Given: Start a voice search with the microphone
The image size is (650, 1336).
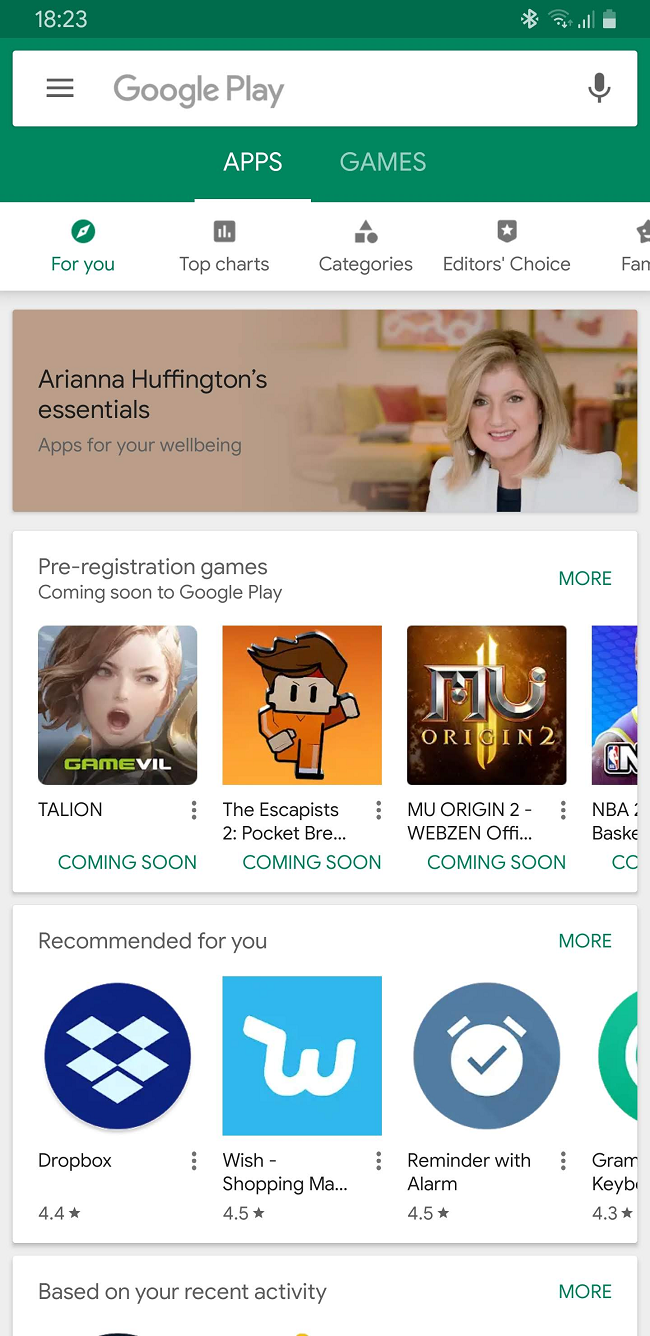Looking at the screenshot, I should coord(599,89).
